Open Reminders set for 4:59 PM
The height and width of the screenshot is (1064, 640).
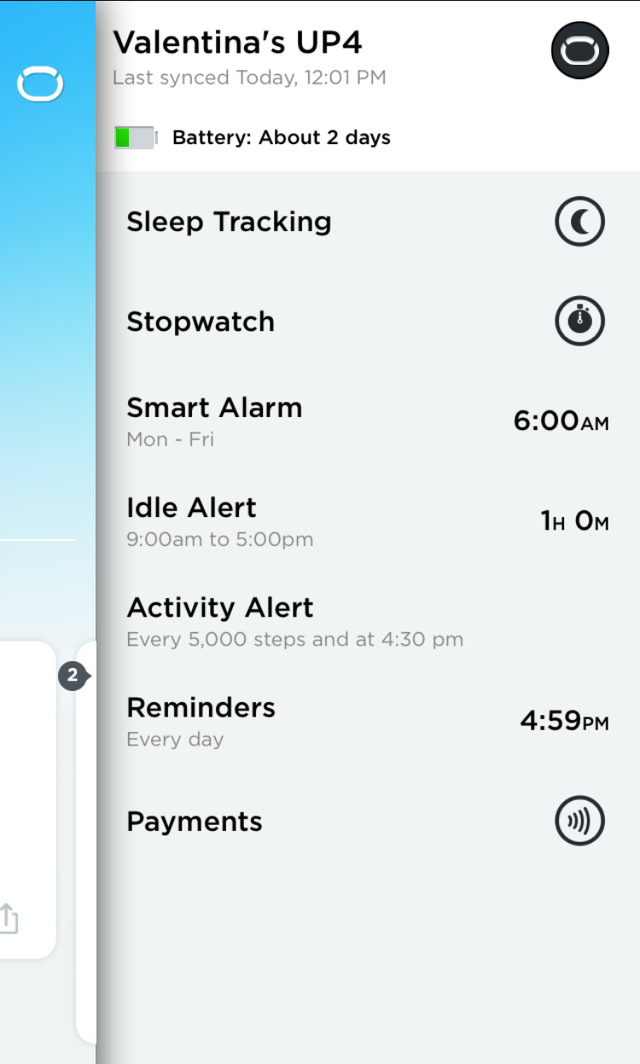point(366,721)
